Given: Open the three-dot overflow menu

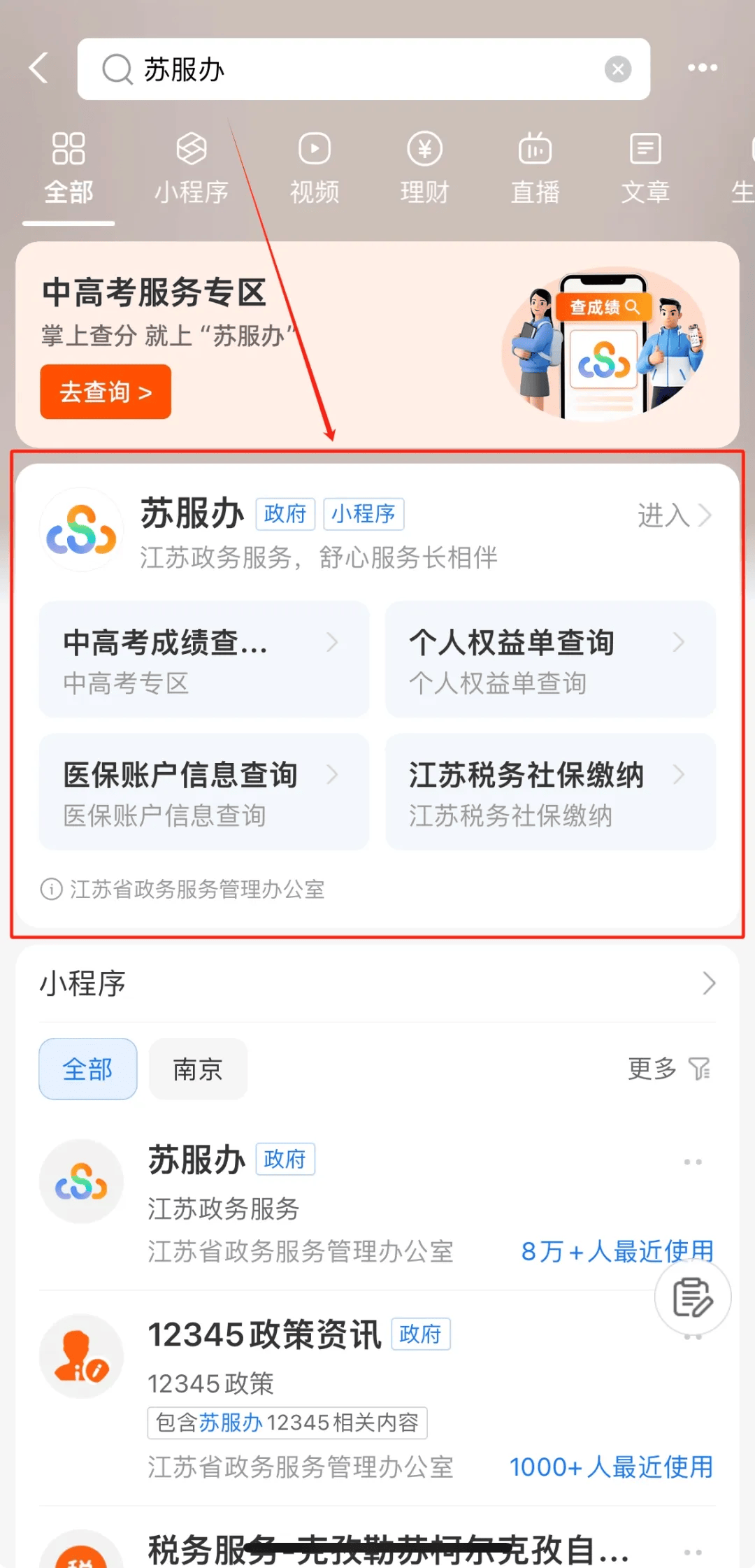Looking at the screenshot, I should [x=702, y=68].
